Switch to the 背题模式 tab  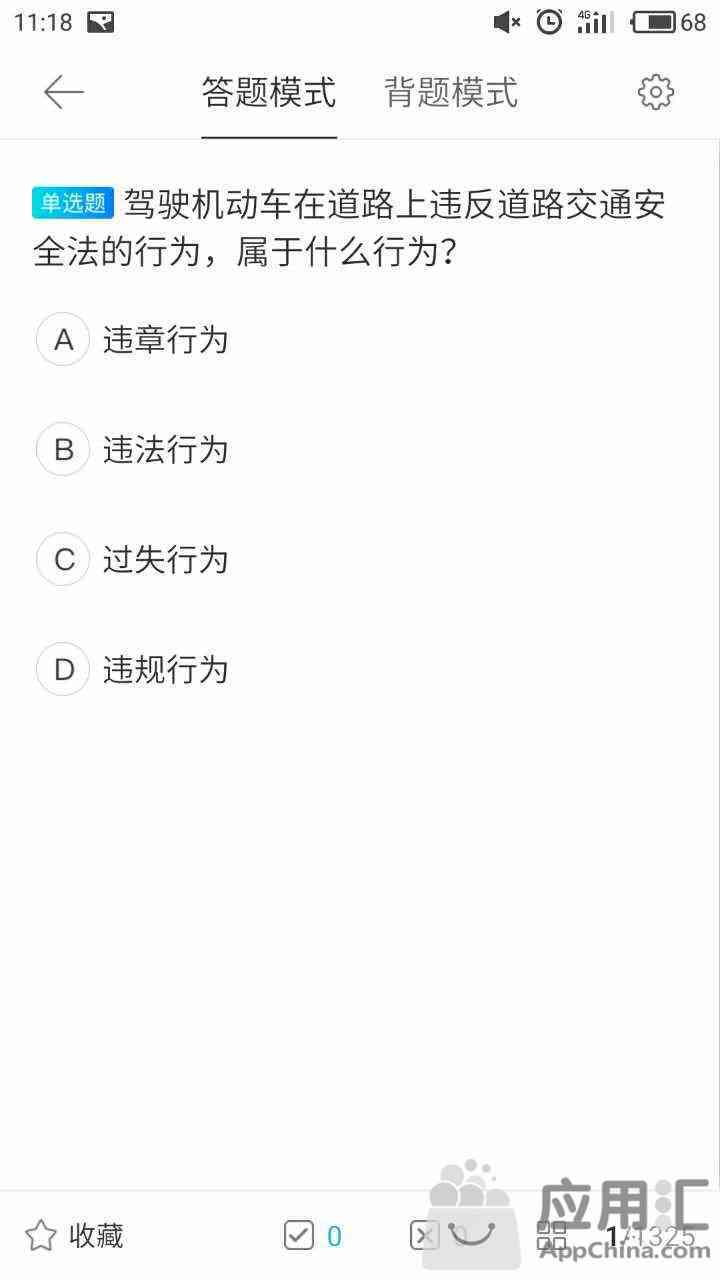pos(451,92)
